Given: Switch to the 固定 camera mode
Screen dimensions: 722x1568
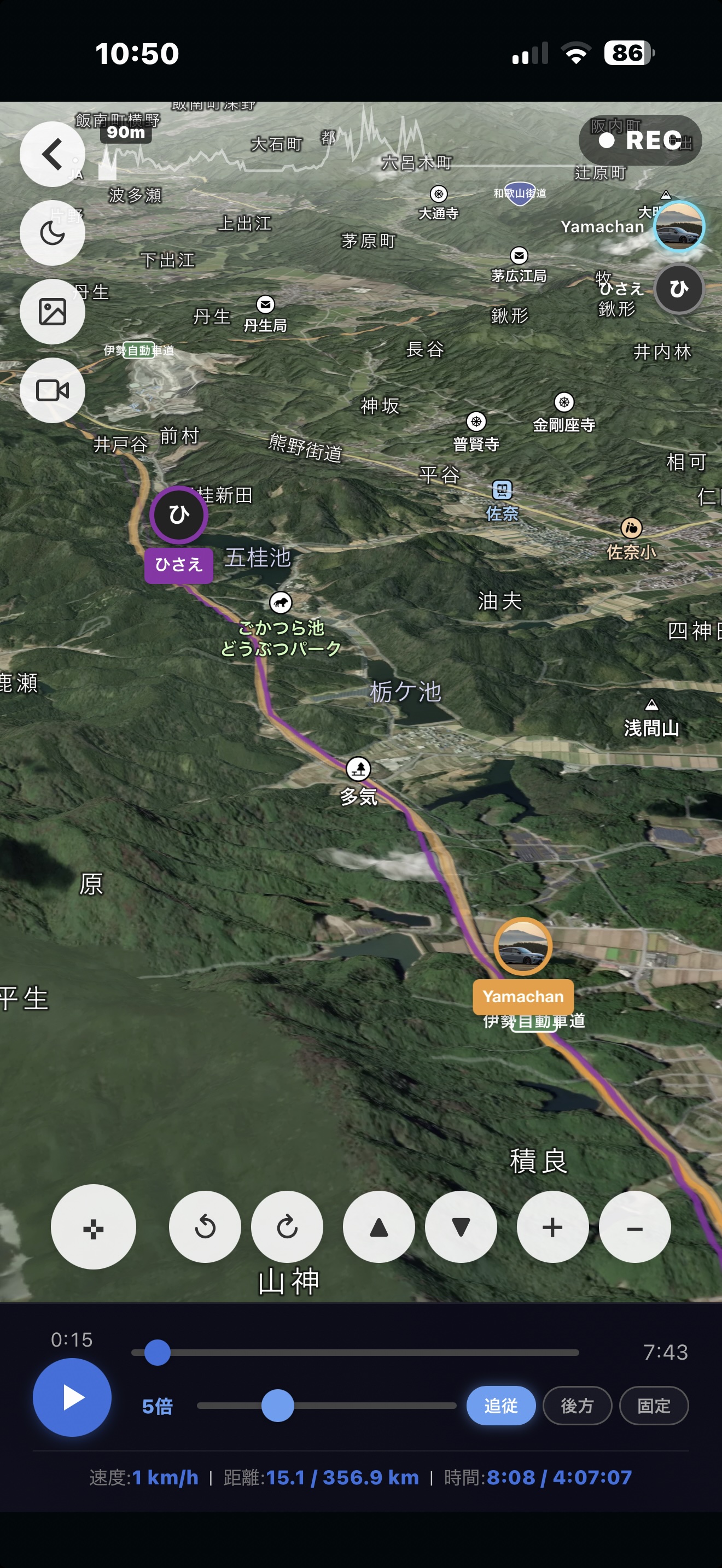Looking at the screenshot, I should [654, 1406].
